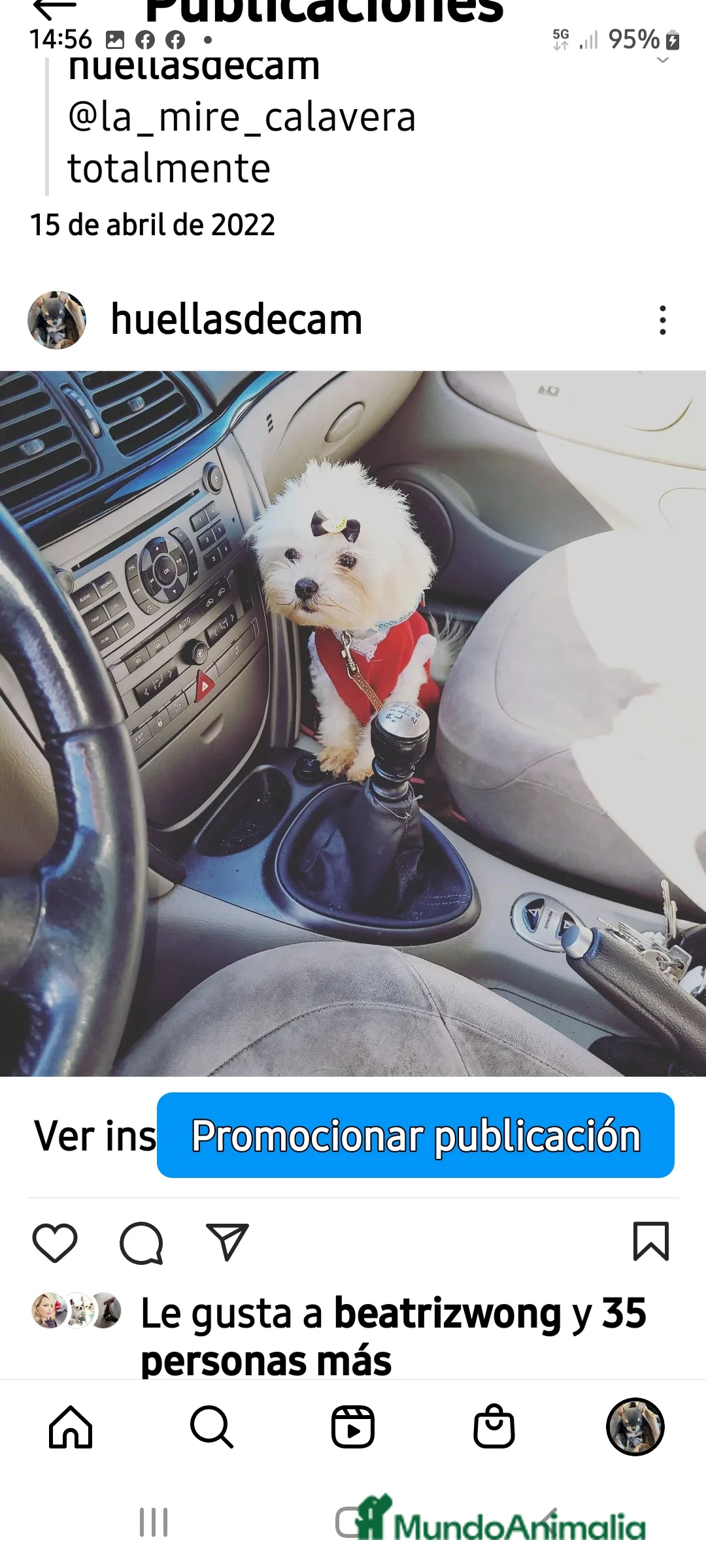Open huellasdecam profile from post header
Image resolution: width=706 pixels, height=1568 pixels.
[x=236, y=319]
